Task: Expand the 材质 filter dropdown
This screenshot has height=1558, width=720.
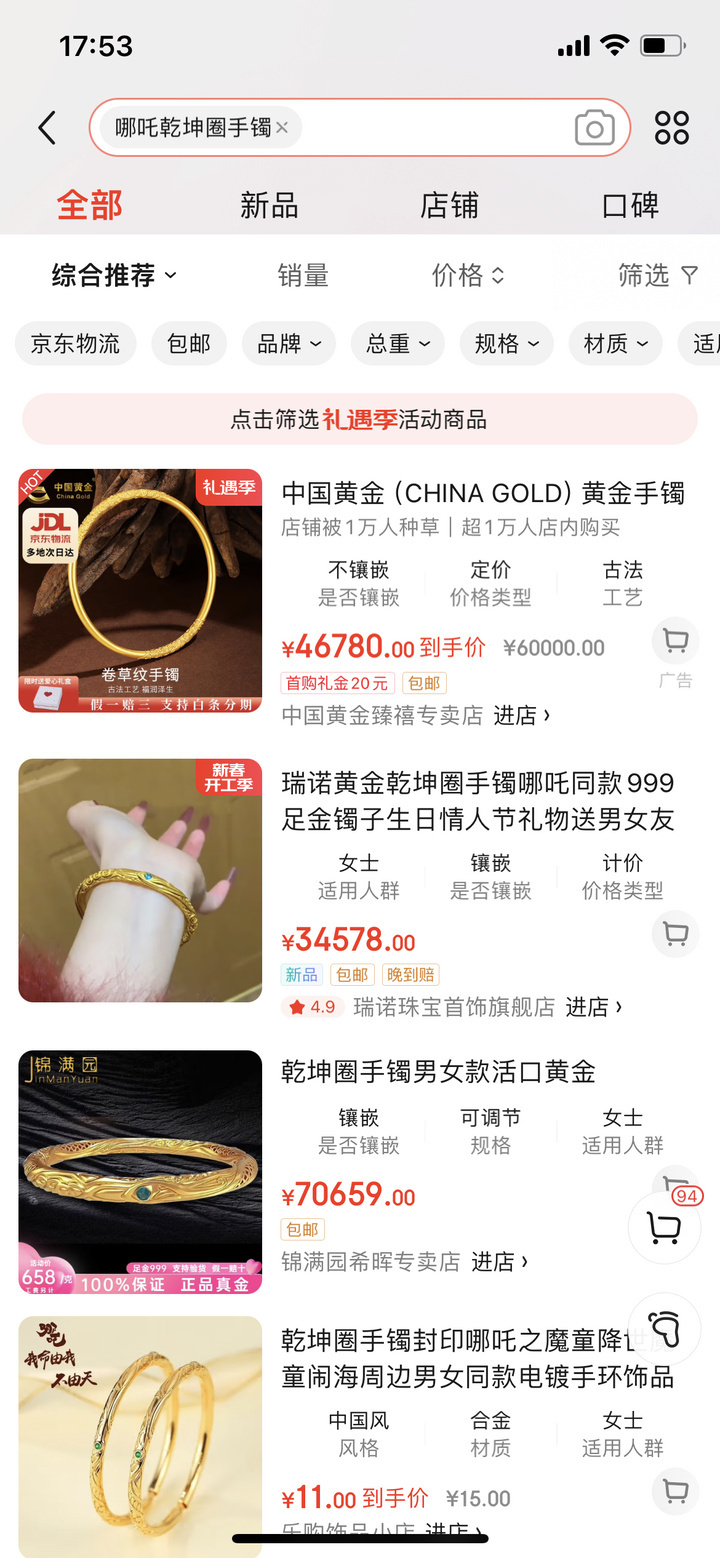Action: [x=615, y=344]
